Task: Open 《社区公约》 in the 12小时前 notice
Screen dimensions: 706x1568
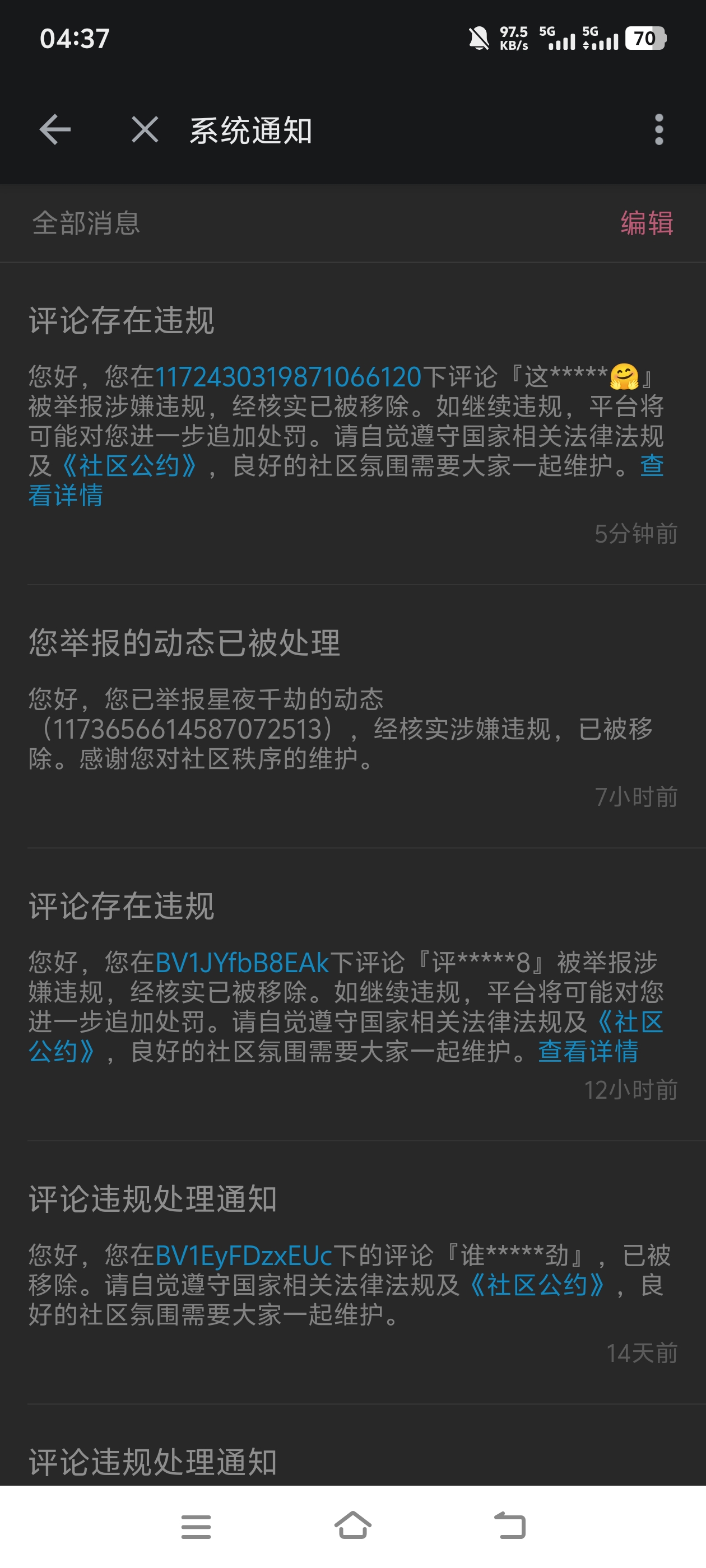Action: pos(630,1023)
